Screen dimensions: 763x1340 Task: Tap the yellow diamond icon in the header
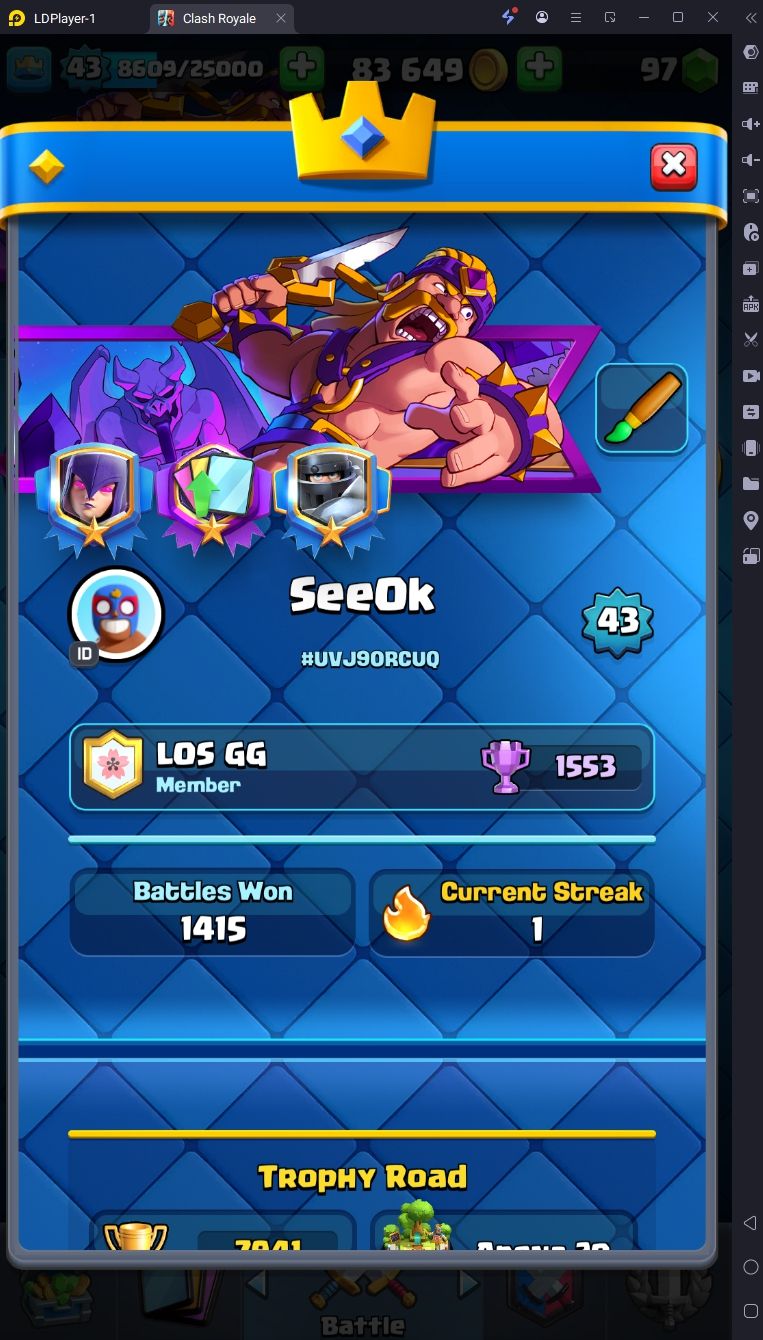(x=46, y=167)
